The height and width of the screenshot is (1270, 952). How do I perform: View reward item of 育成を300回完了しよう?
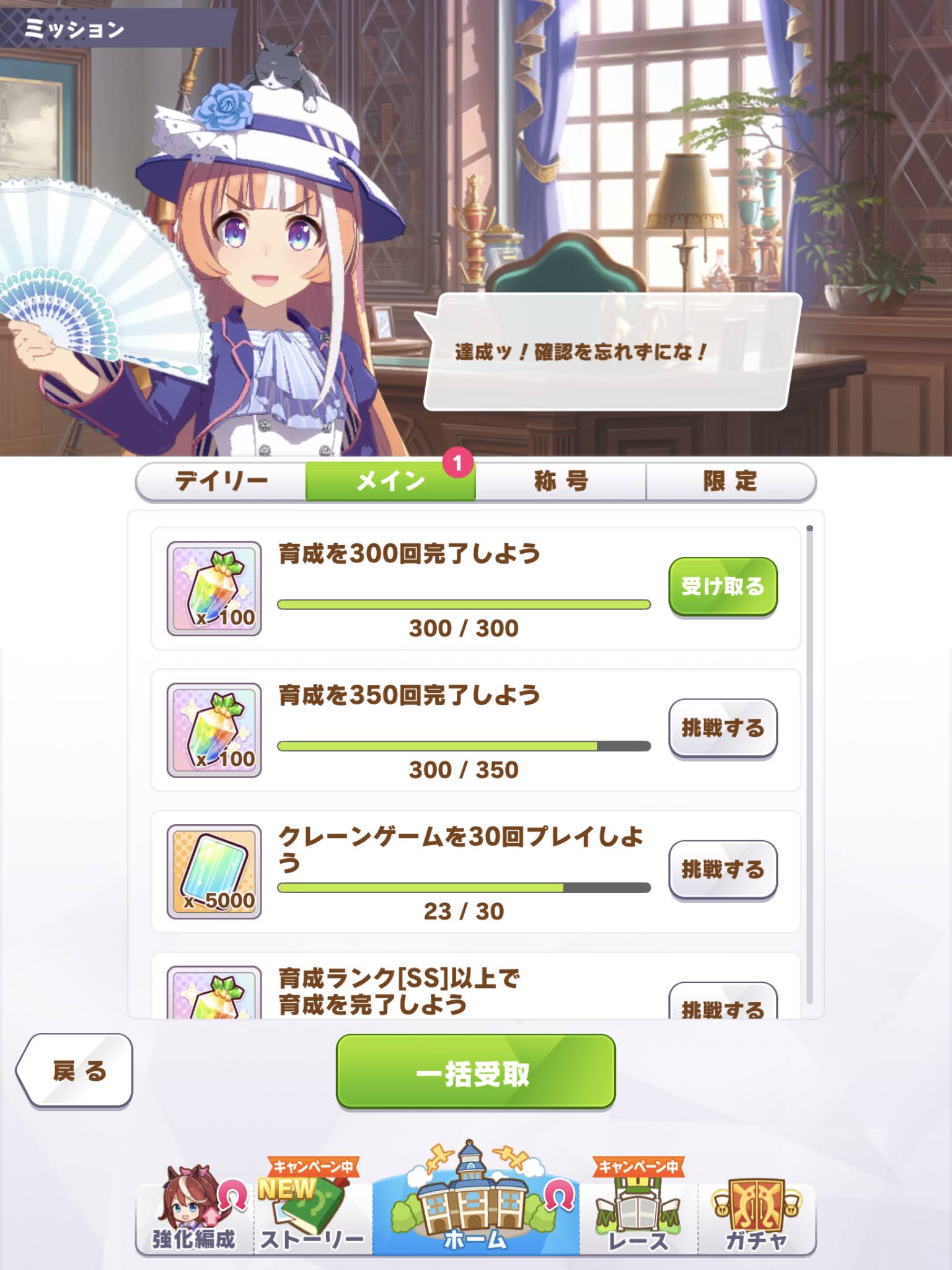214,588
